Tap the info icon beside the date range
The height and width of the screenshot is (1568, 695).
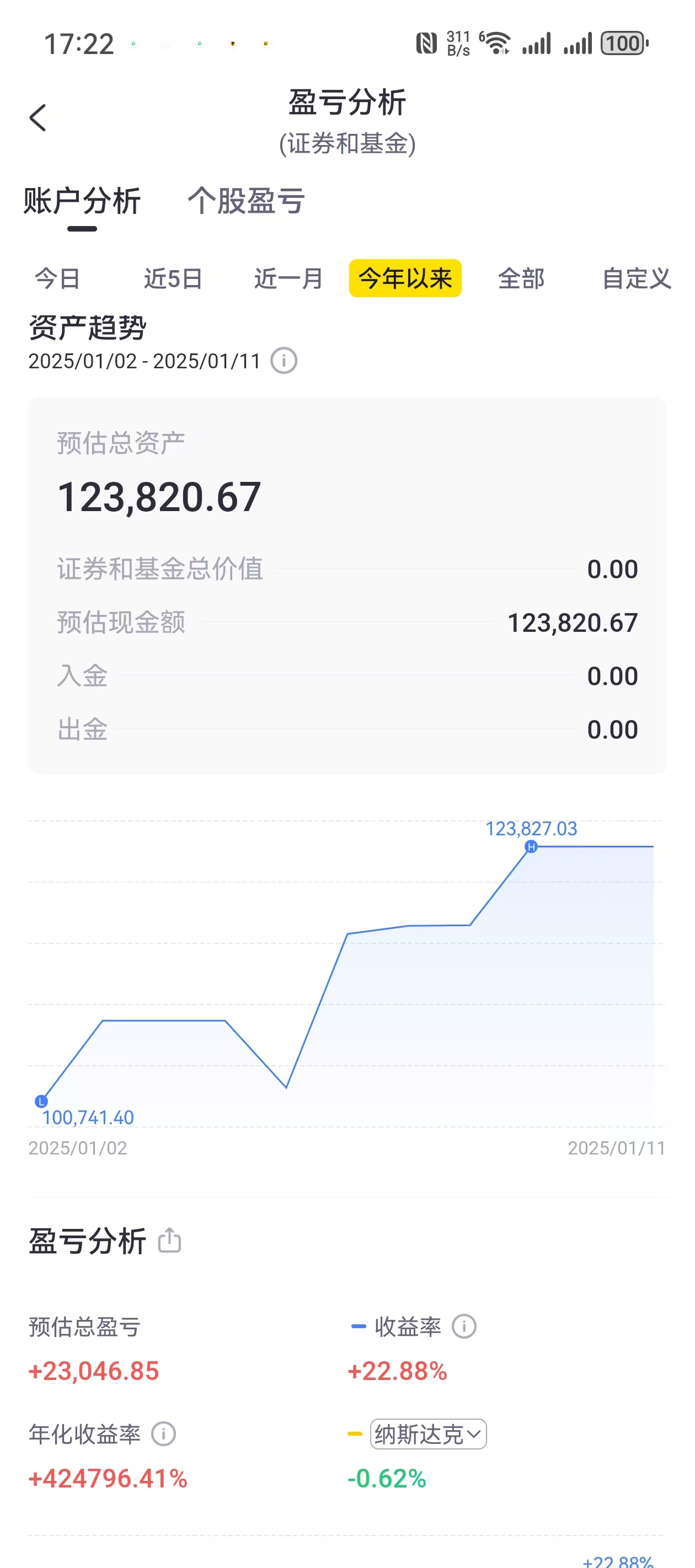click(x=284, y=361)
